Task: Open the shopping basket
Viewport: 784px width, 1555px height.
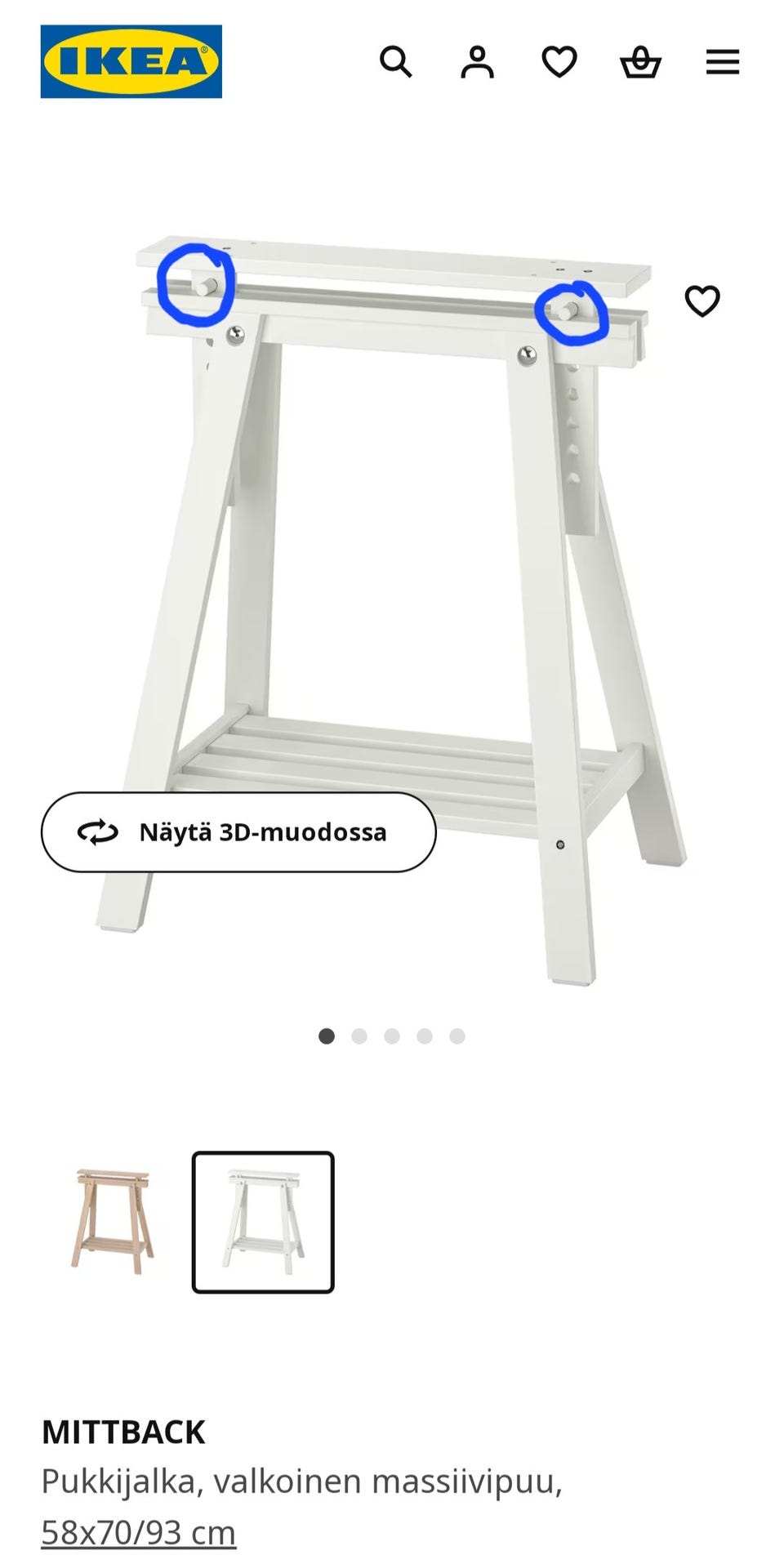Action: pyautogui.click(x=640, y=62)
